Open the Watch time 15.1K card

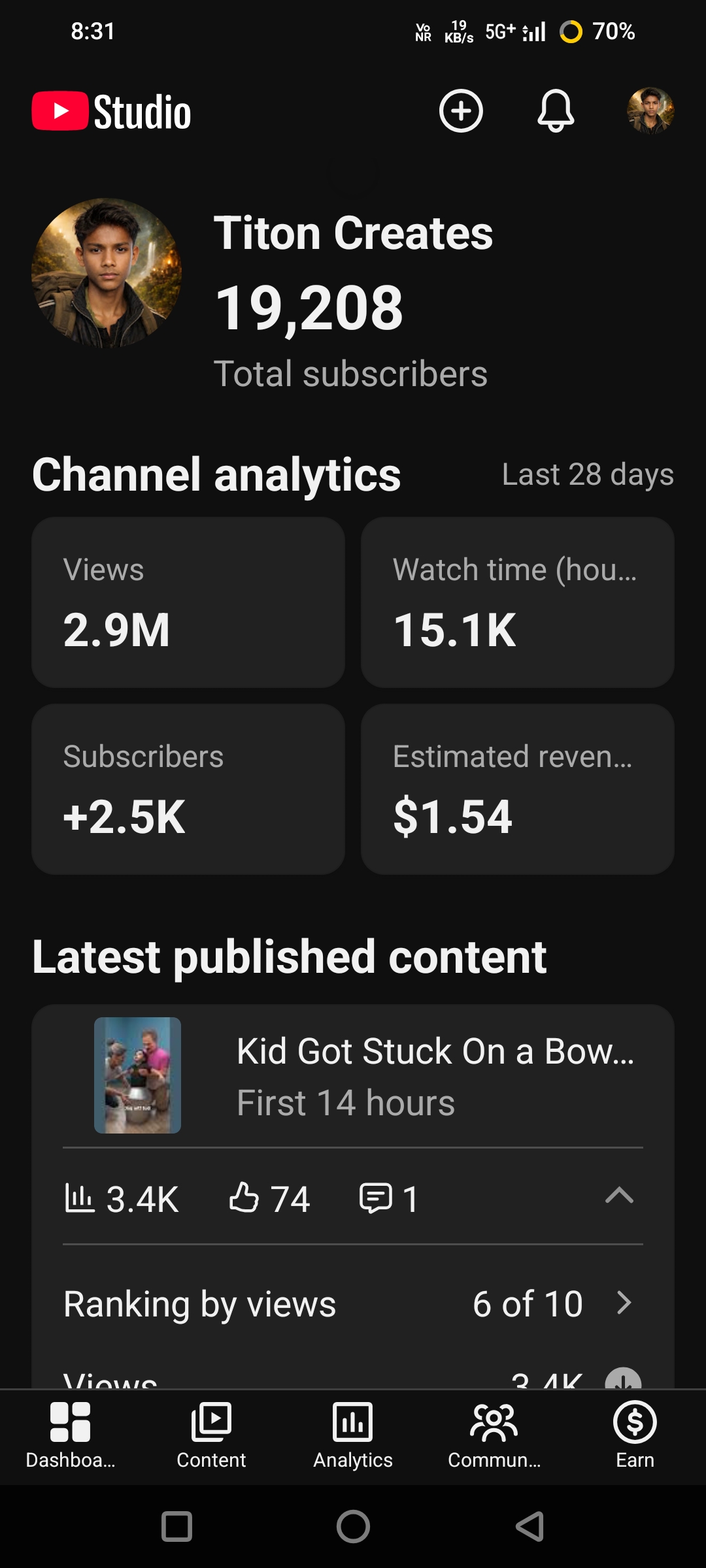[518, 602]
